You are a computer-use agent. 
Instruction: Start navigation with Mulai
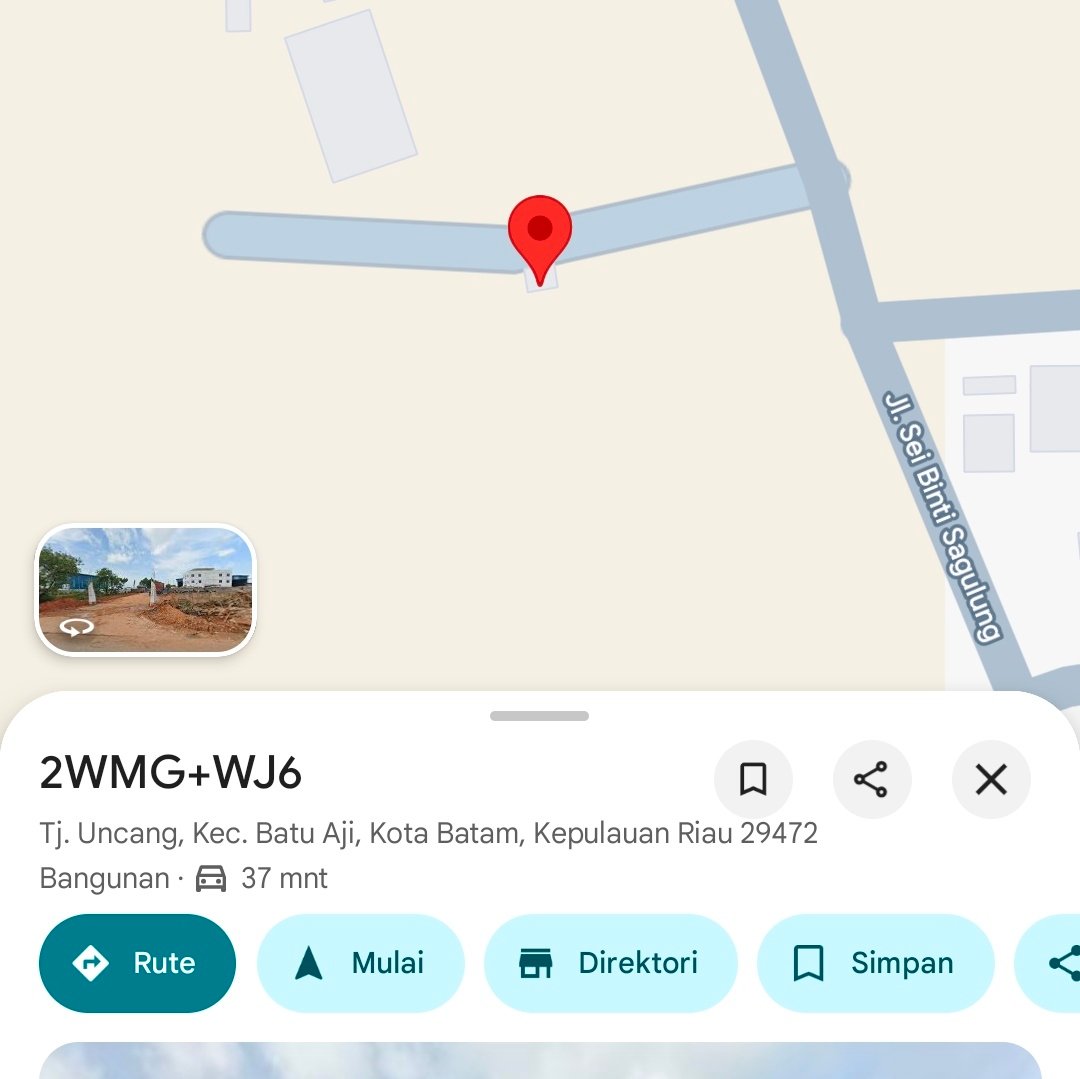pos(361,963)
